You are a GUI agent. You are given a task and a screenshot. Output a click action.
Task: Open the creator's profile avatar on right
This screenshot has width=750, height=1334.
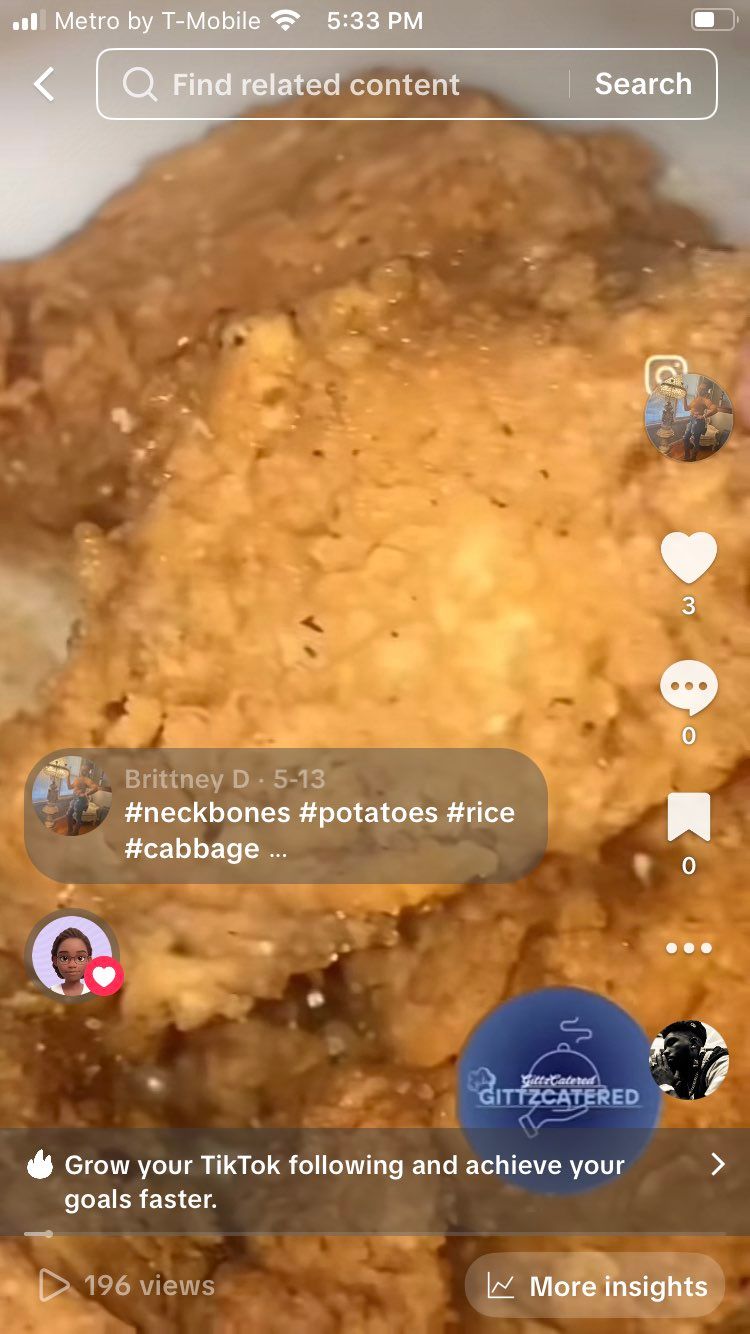coord(688,417)
